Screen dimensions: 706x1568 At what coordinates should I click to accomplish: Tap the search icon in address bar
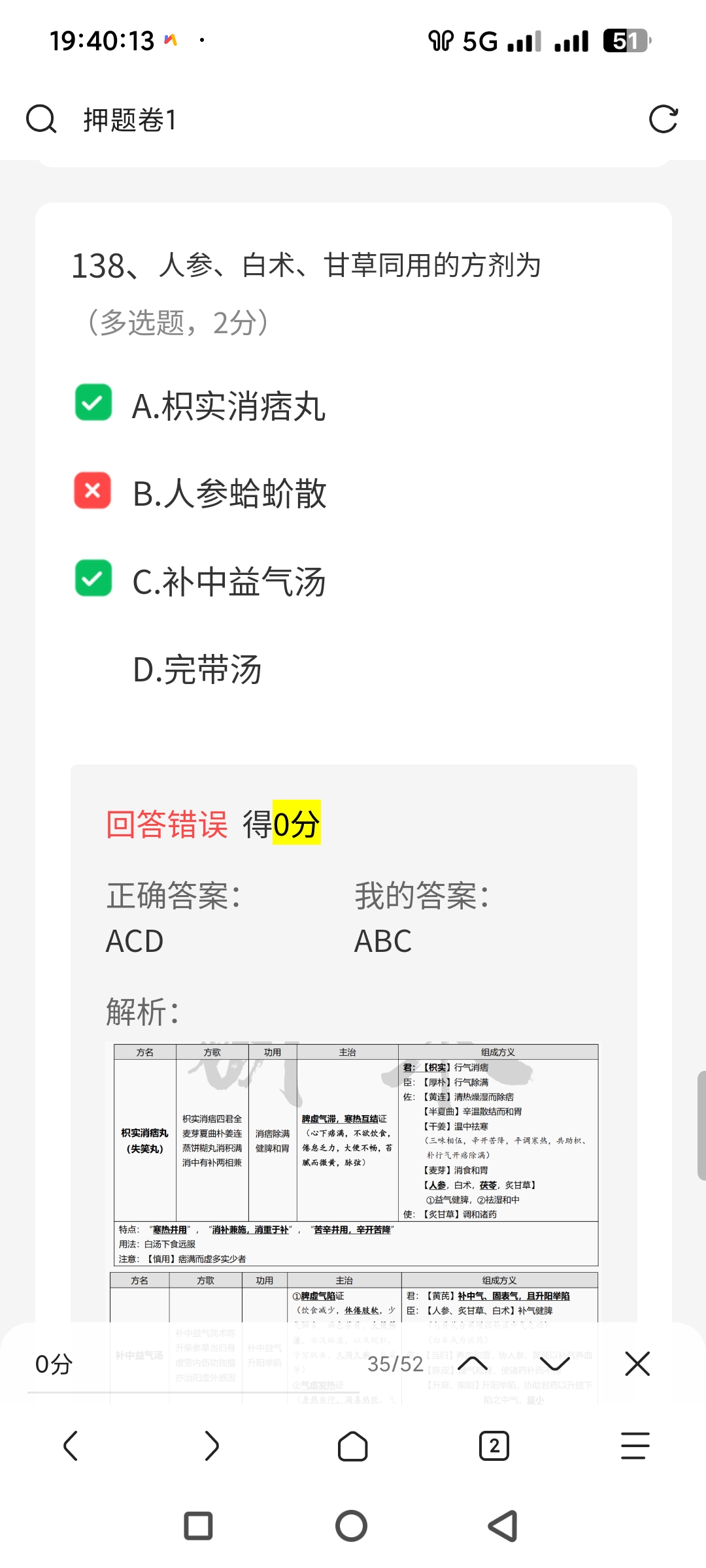41,120
